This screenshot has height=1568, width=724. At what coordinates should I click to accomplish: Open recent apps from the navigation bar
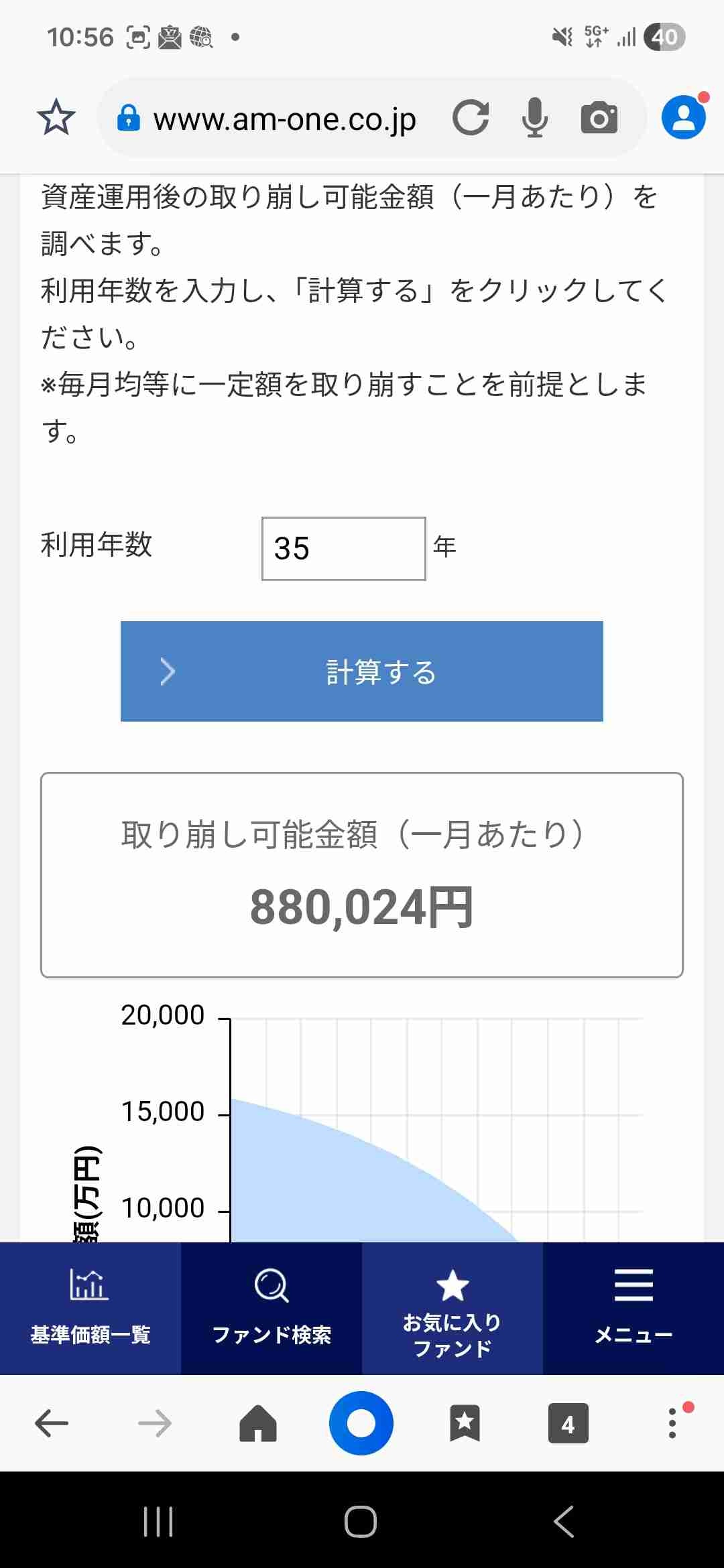pos(158,1522)
